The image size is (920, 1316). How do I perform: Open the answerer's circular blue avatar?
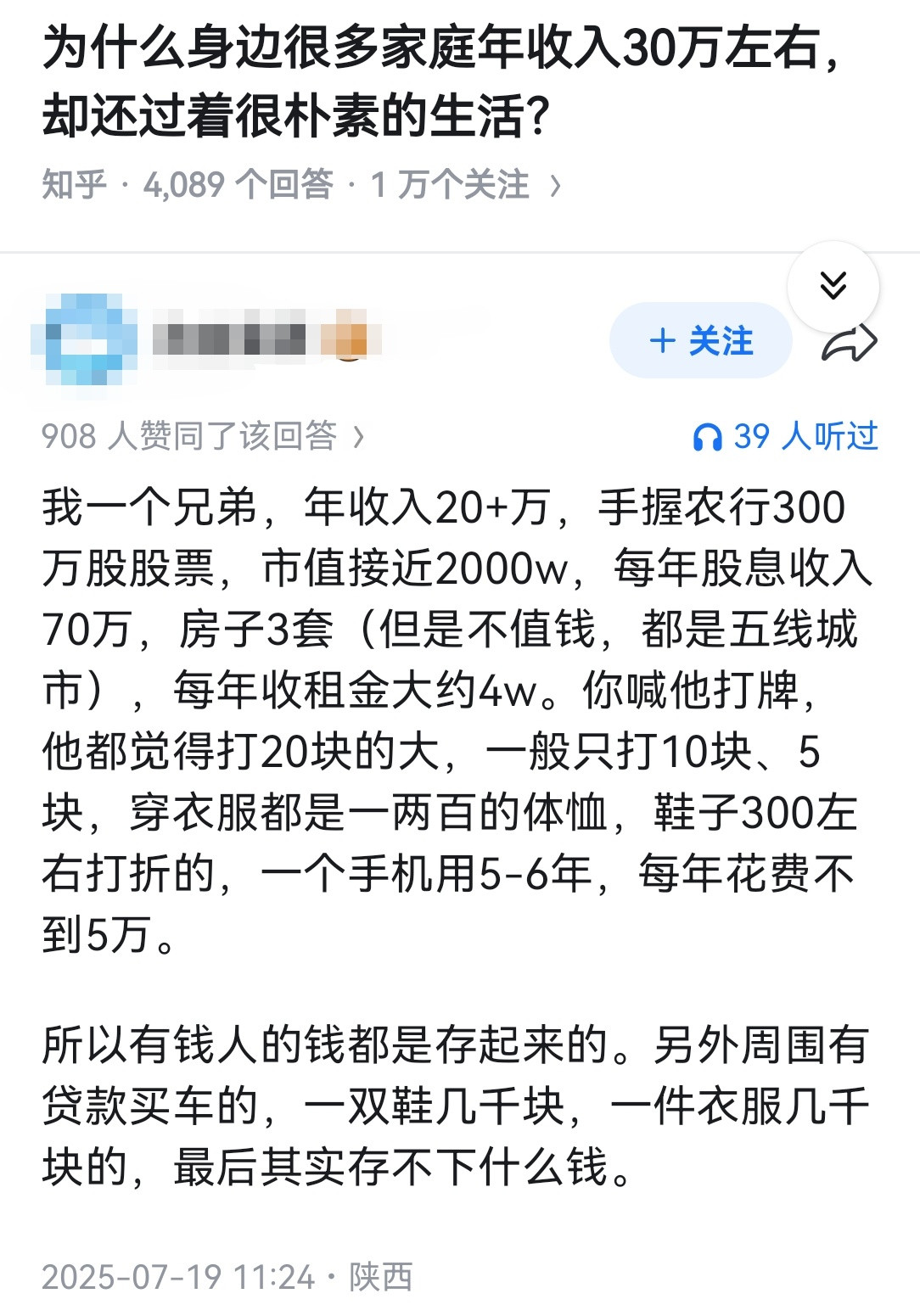[x=81, y=339]
